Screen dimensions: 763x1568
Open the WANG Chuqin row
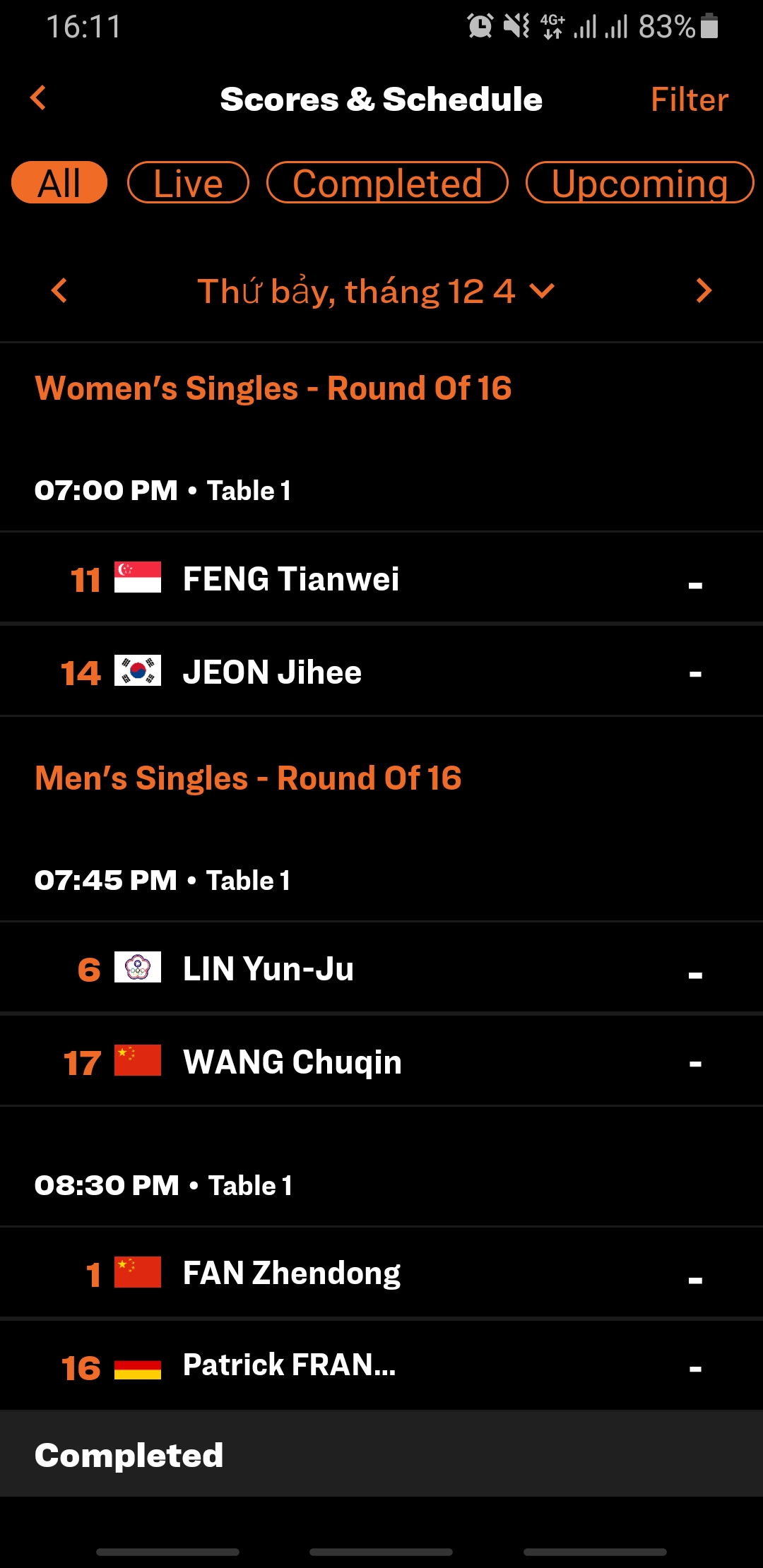click(381, 1062)
